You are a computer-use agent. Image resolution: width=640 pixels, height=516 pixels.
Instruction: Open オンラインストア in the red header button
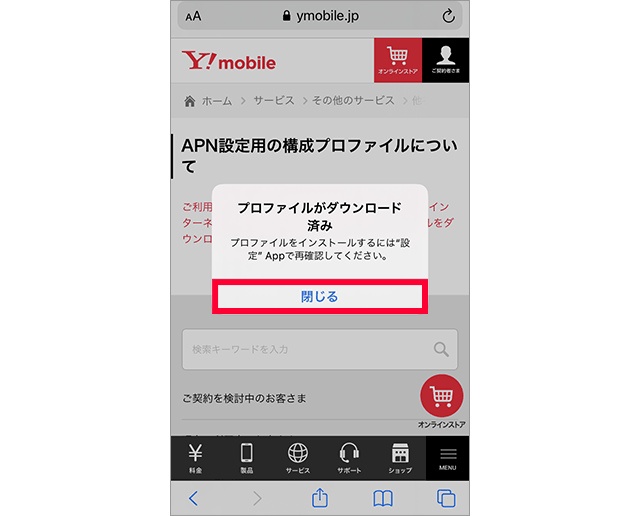coord(397,60)
